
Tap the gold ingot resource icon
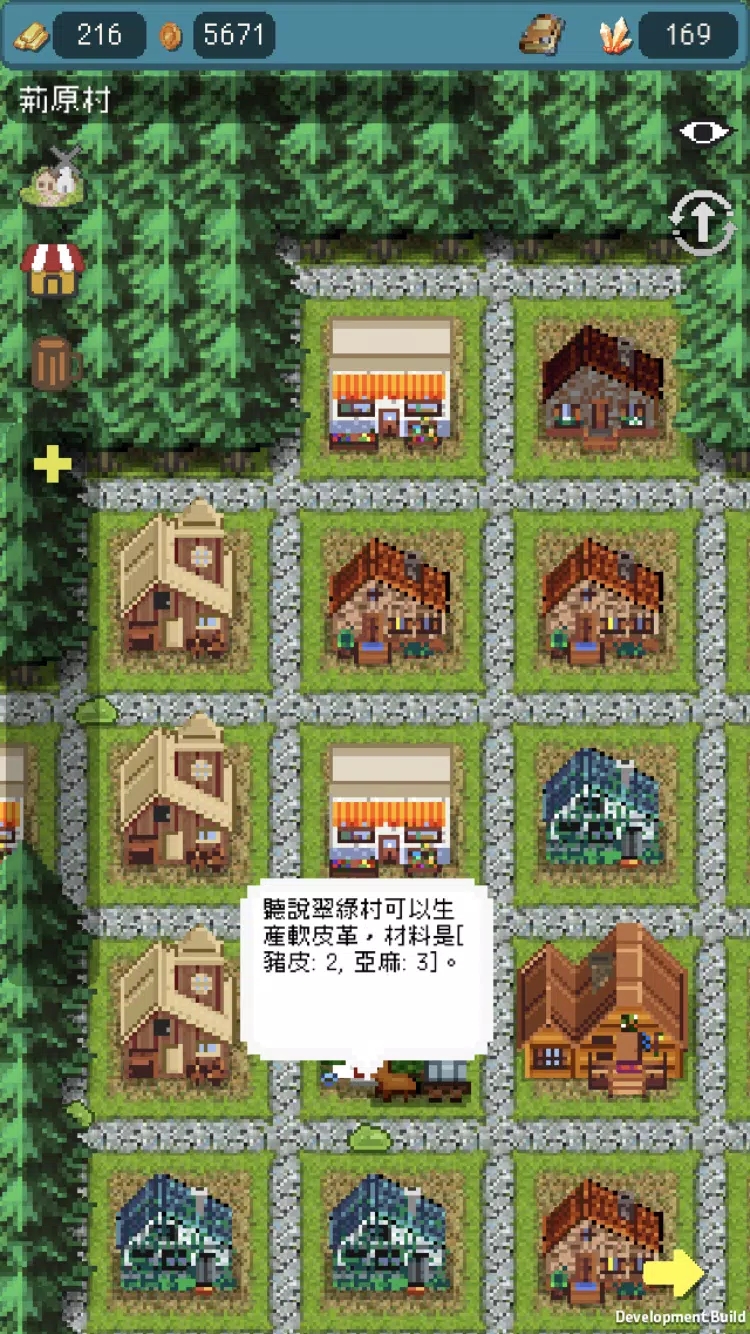coord(33,34)
